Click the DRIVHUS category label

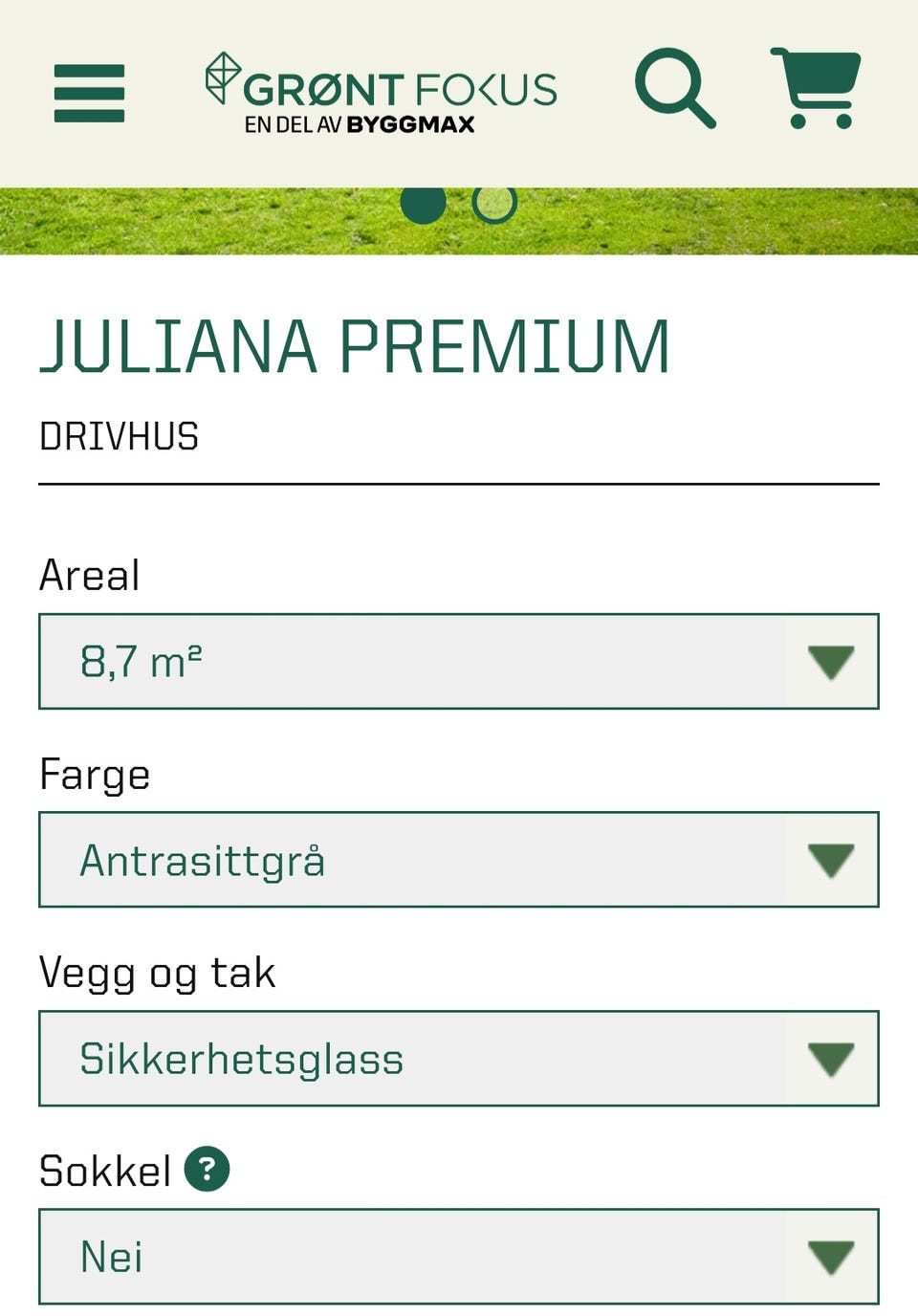coord(118,436)
